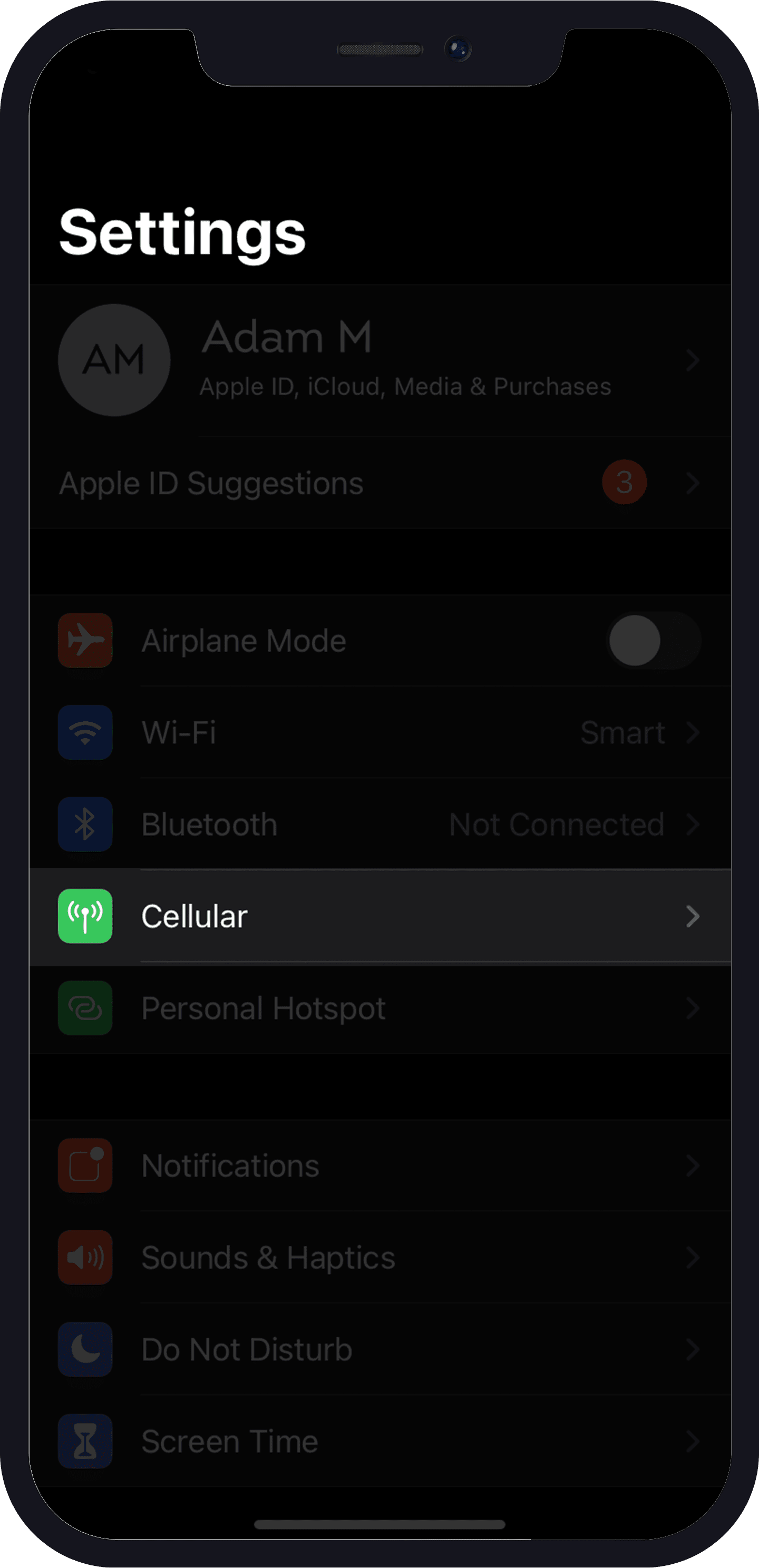Click the Personal Hotspot link icon
Screen dimensions: 759x1568
pos(85,1008)
